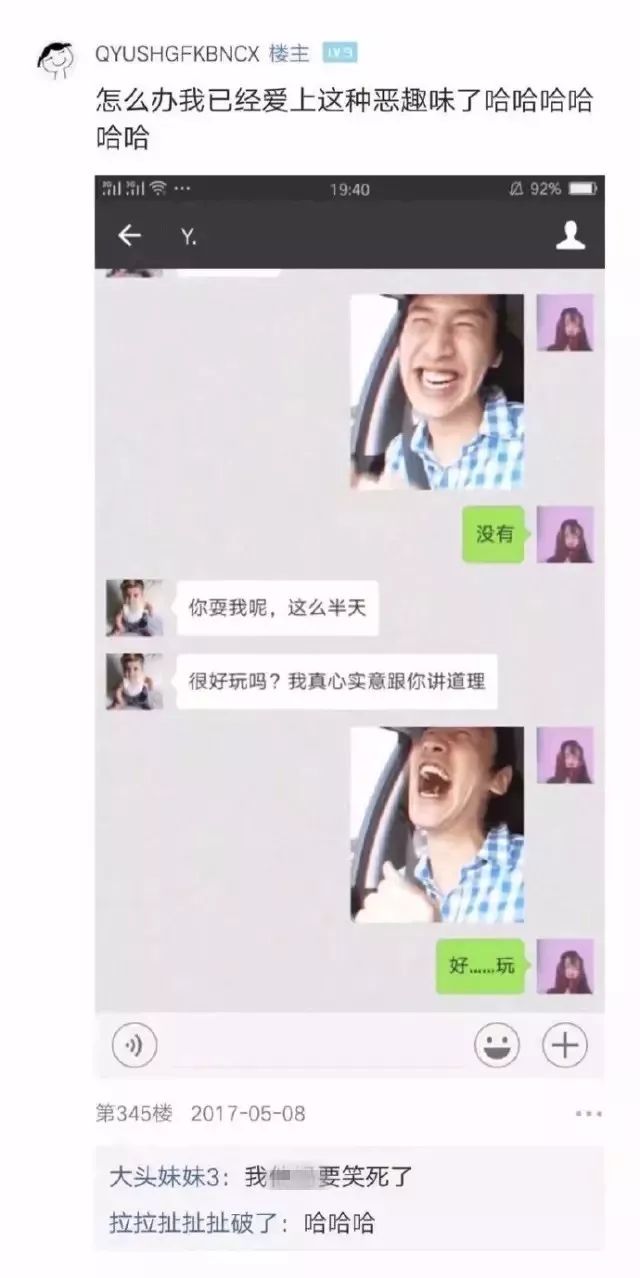The width and height of the screenshot is (640, 1278).
Task: Open the more options on floor 345
Action: (588, 1113)
